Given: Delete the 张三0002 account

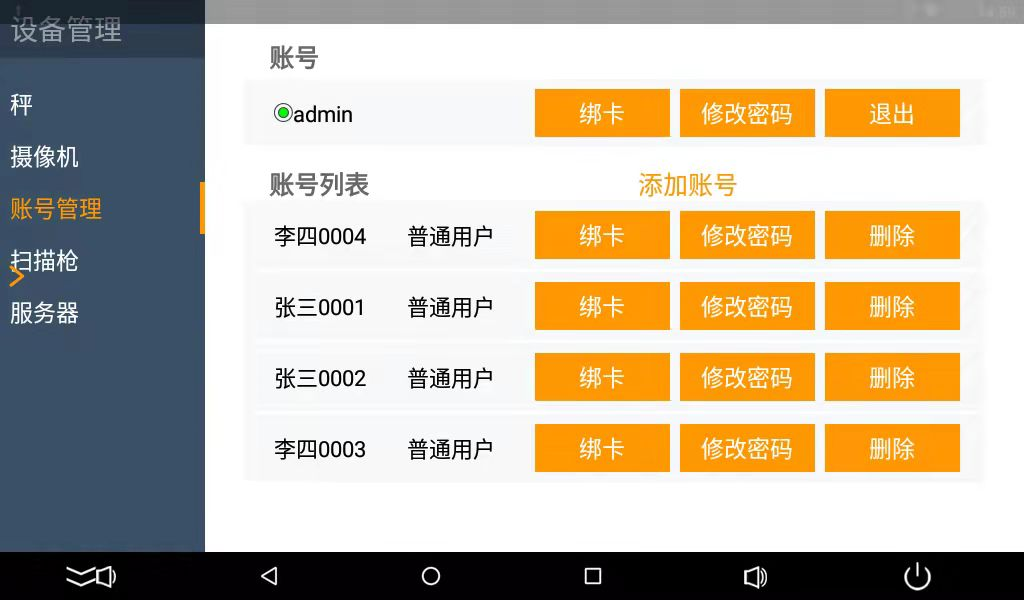Looking at the screenshot, I should click(x=892, y=377).
